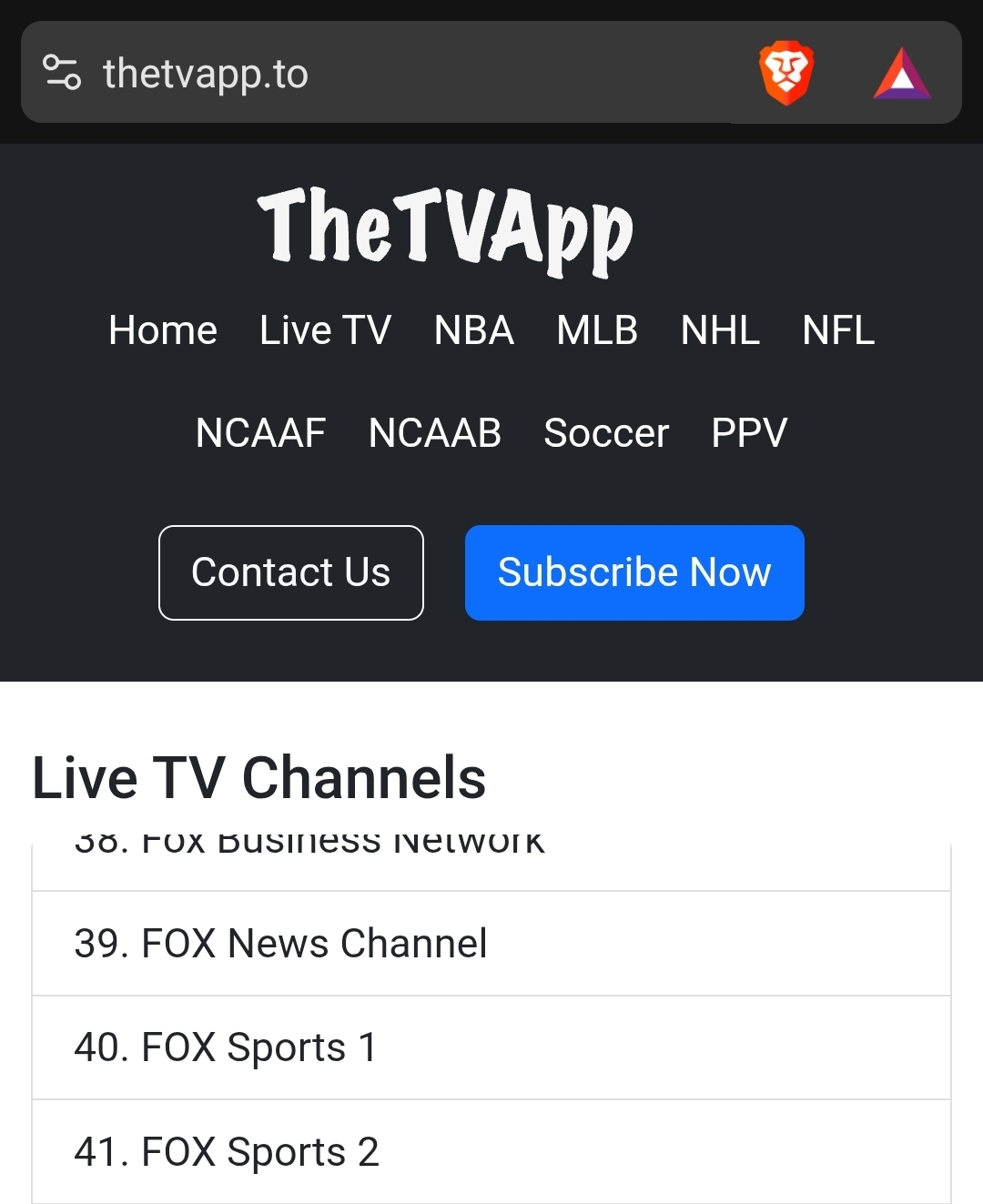The height and width of the screenshot is (1204, 983).
Task: Open Brave Rewards triangle icon
Action: (x=901, y=74)
